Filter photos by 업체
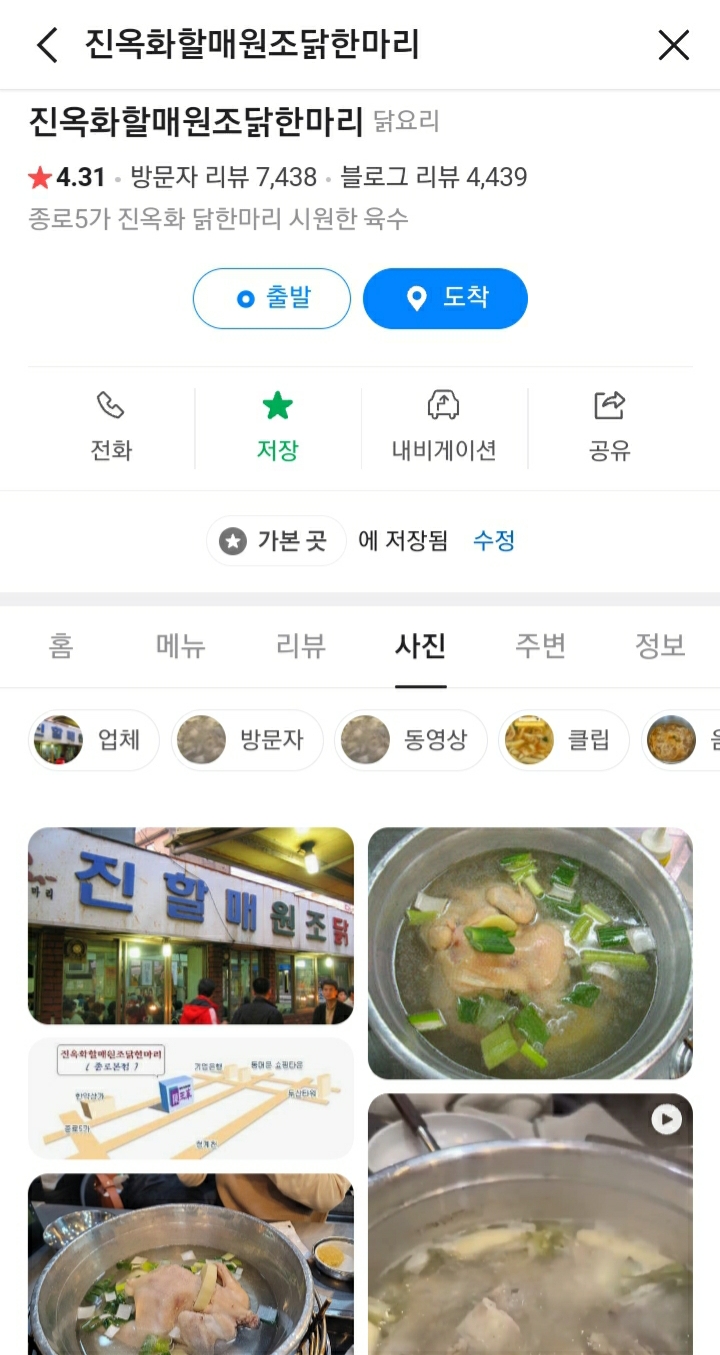 (94, 740)
